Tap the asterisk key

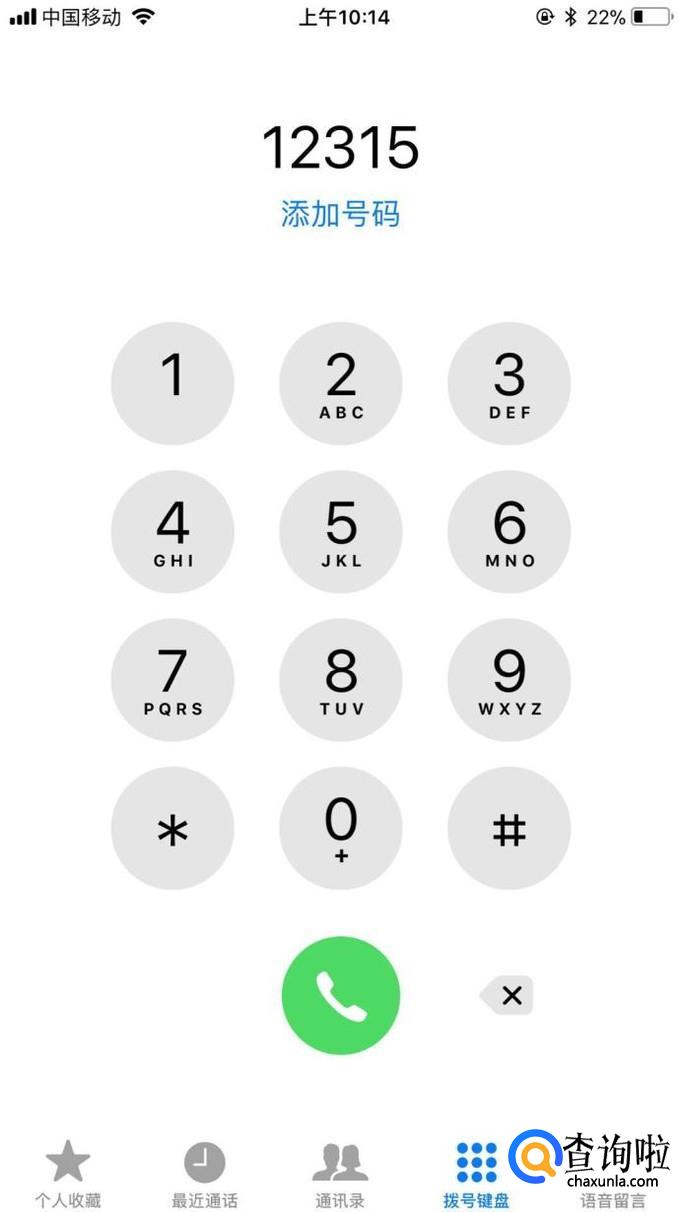click(173, 828)
